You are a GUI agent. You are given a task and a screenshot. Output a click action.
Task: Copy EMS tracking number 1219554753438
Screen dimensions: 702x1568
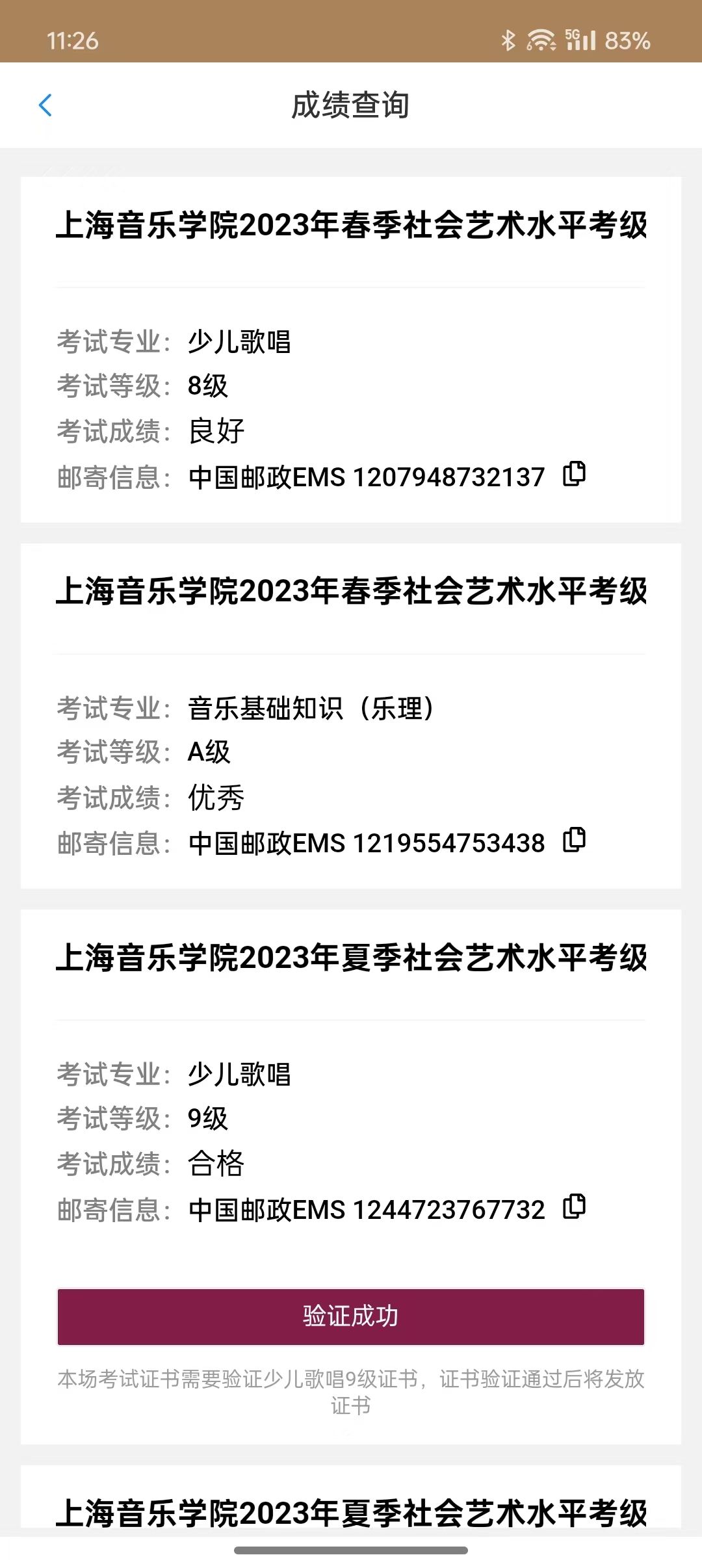(x=574, y=840)
